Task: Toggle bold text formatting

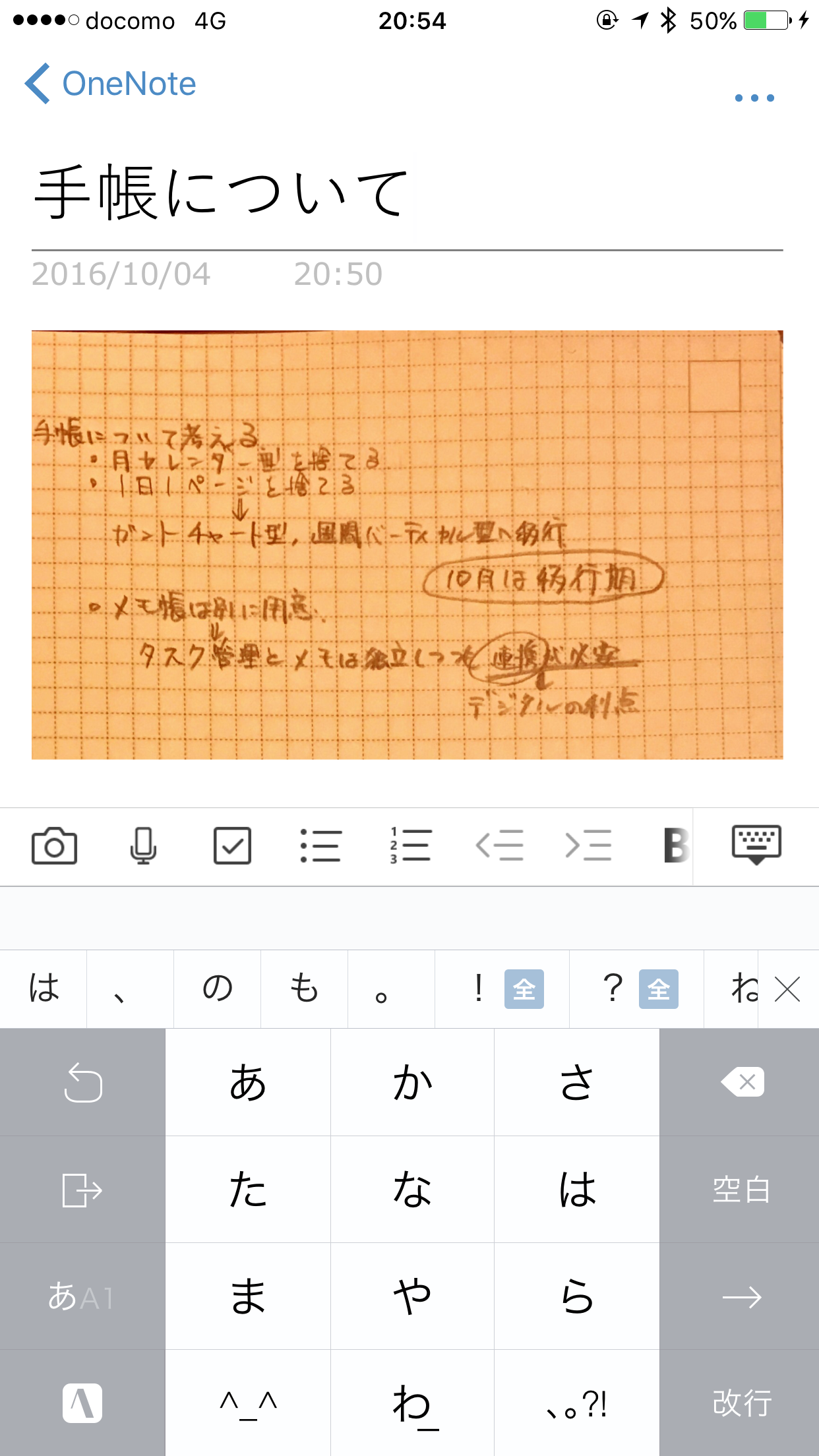Action: click(675, 845)
